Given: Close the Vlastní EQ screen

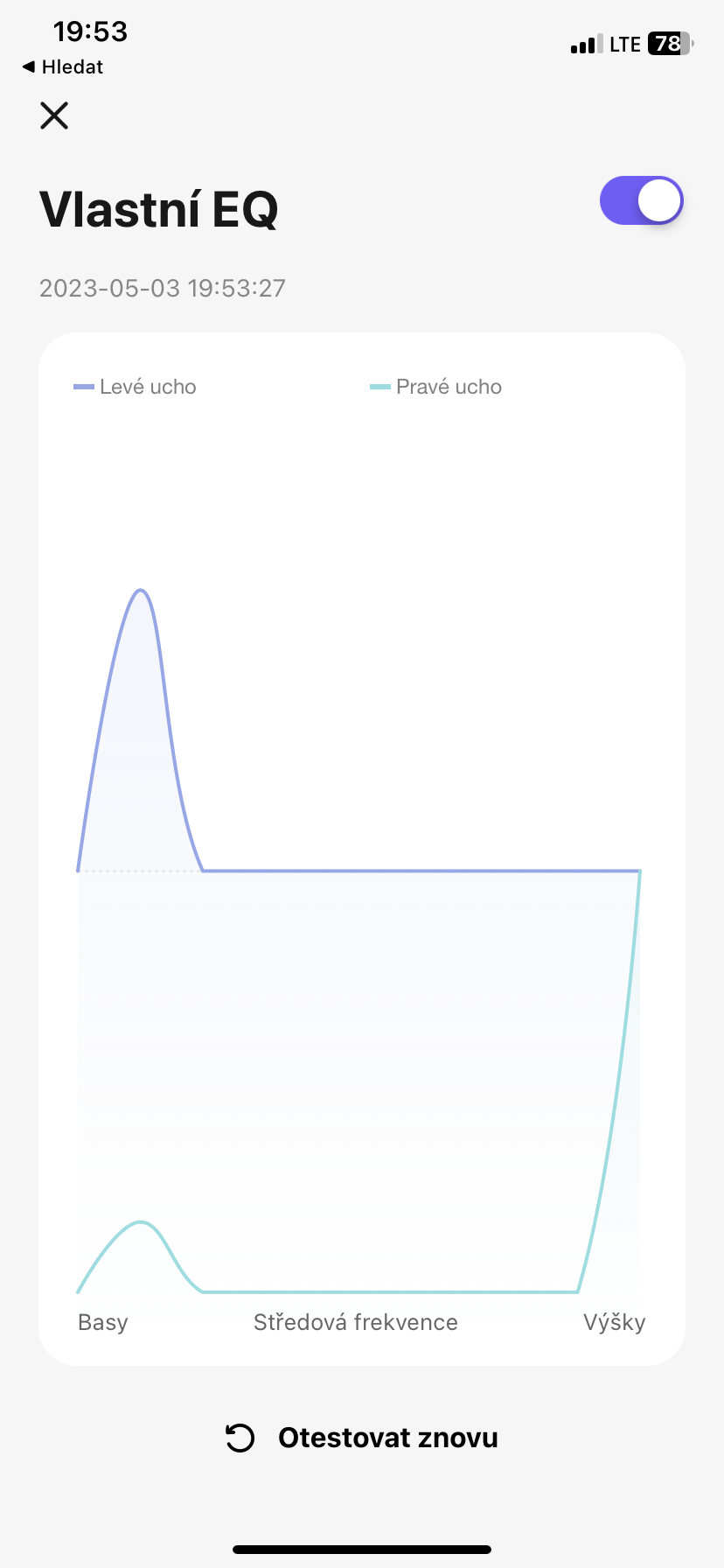Looking at the screenshot, I should (54, 115).
